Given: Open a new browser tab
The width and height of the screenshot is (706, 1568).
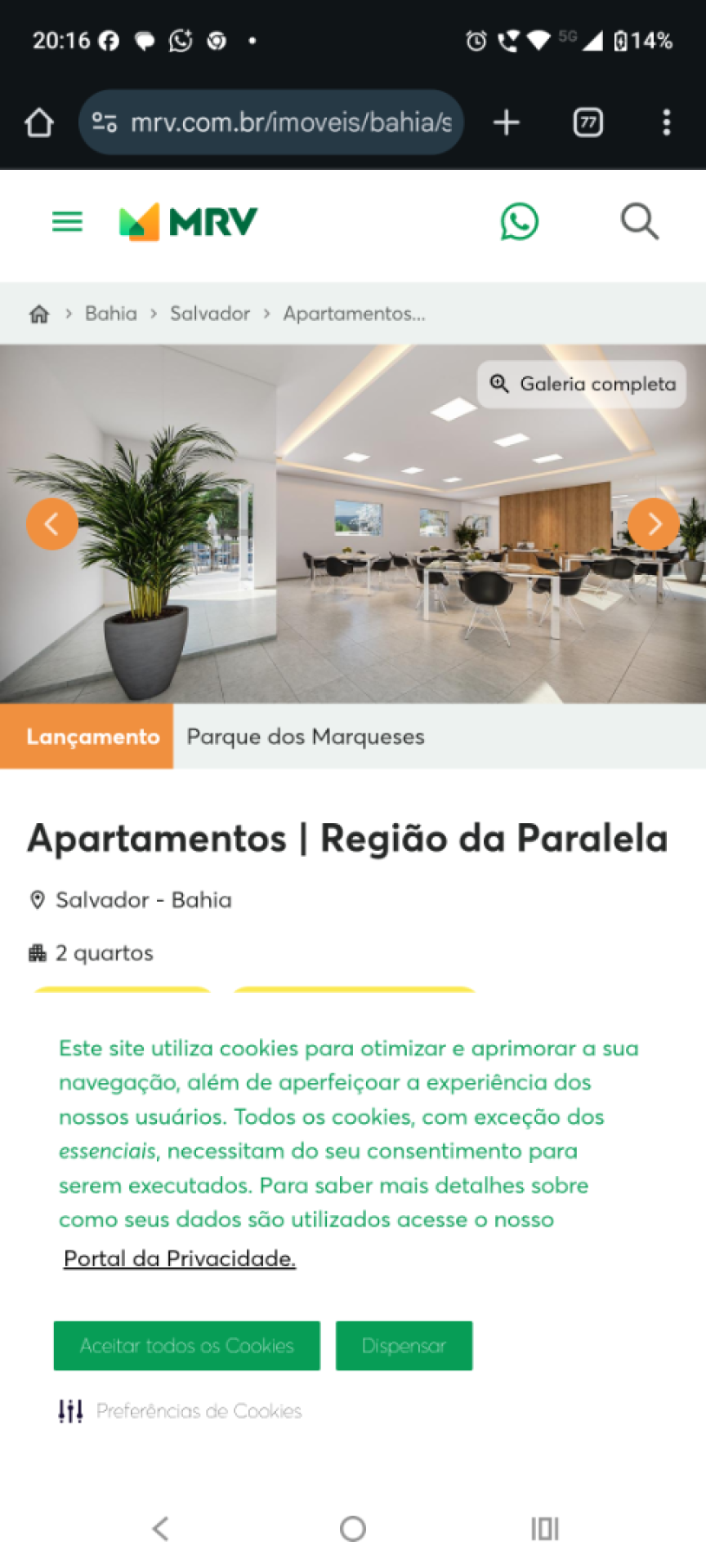Looking at the screenshot, I should coord(507,122).
